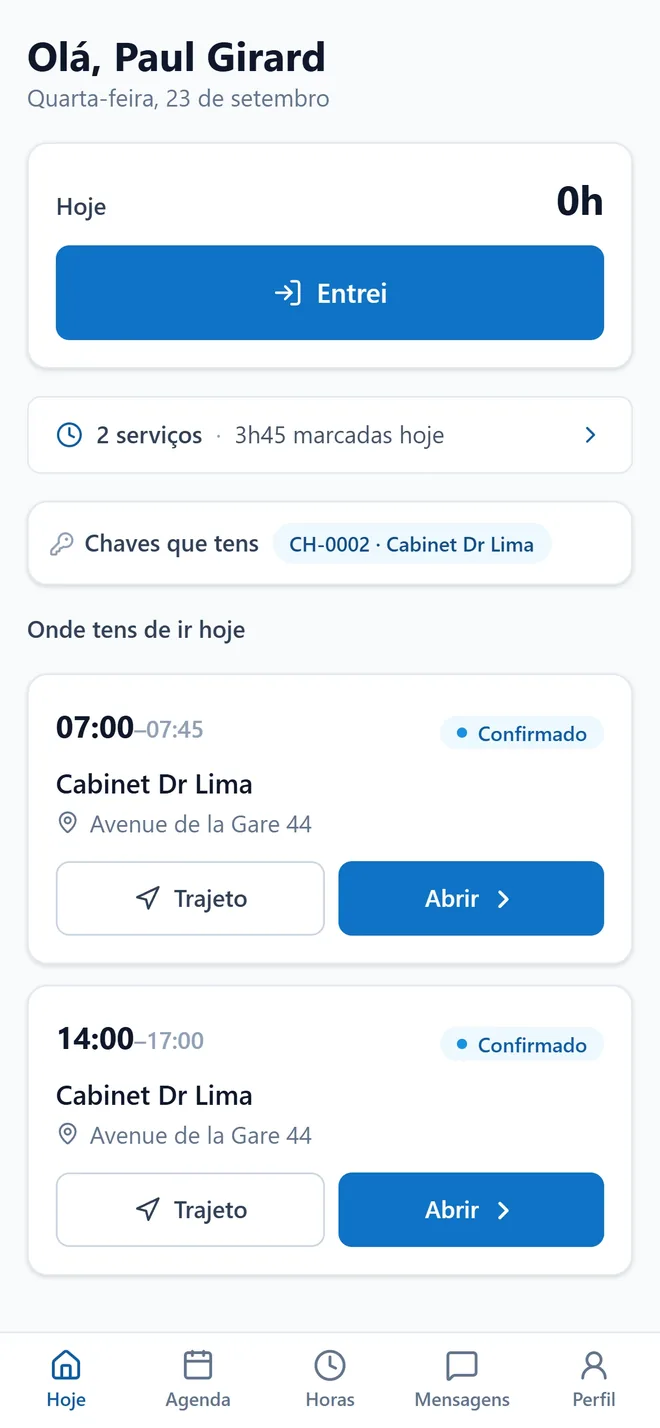
Task: Select the CH-0002 Cabinet Dr Lima key chip
Action: pyautogui.click(x=412, y=544)
